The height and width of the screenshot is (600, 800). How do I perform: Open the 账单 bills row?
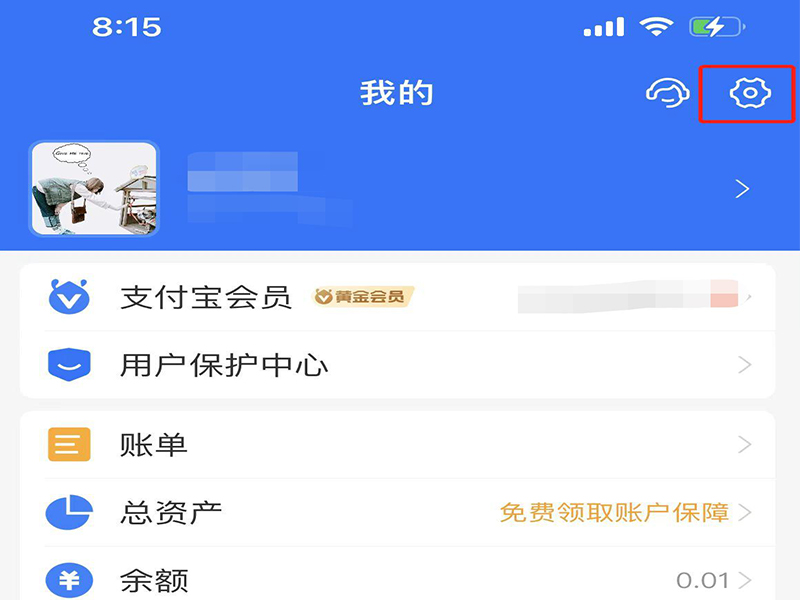397,445
